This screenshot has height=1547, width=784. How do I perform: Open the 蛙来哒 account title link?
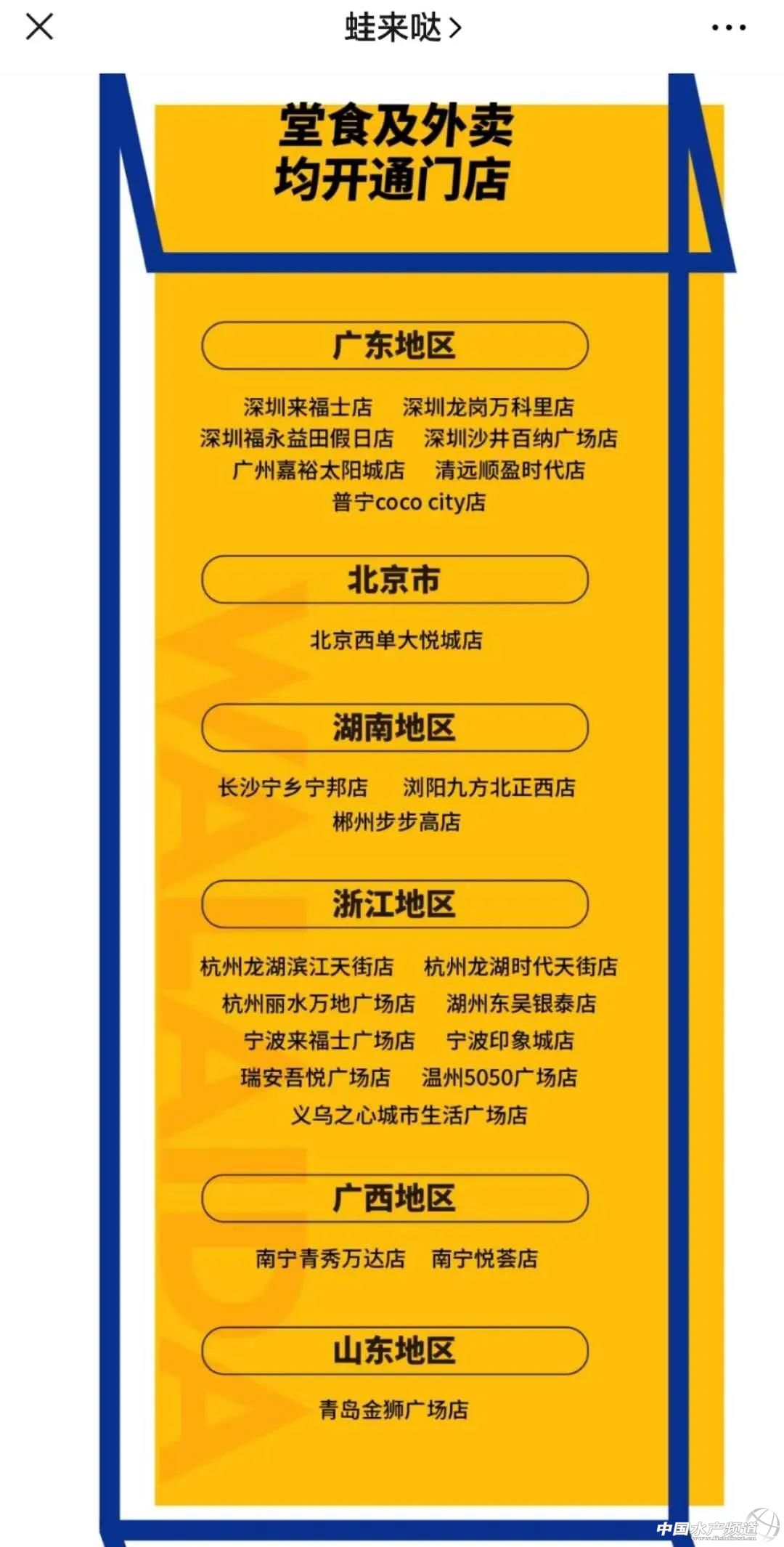click(x=401, y=28)
